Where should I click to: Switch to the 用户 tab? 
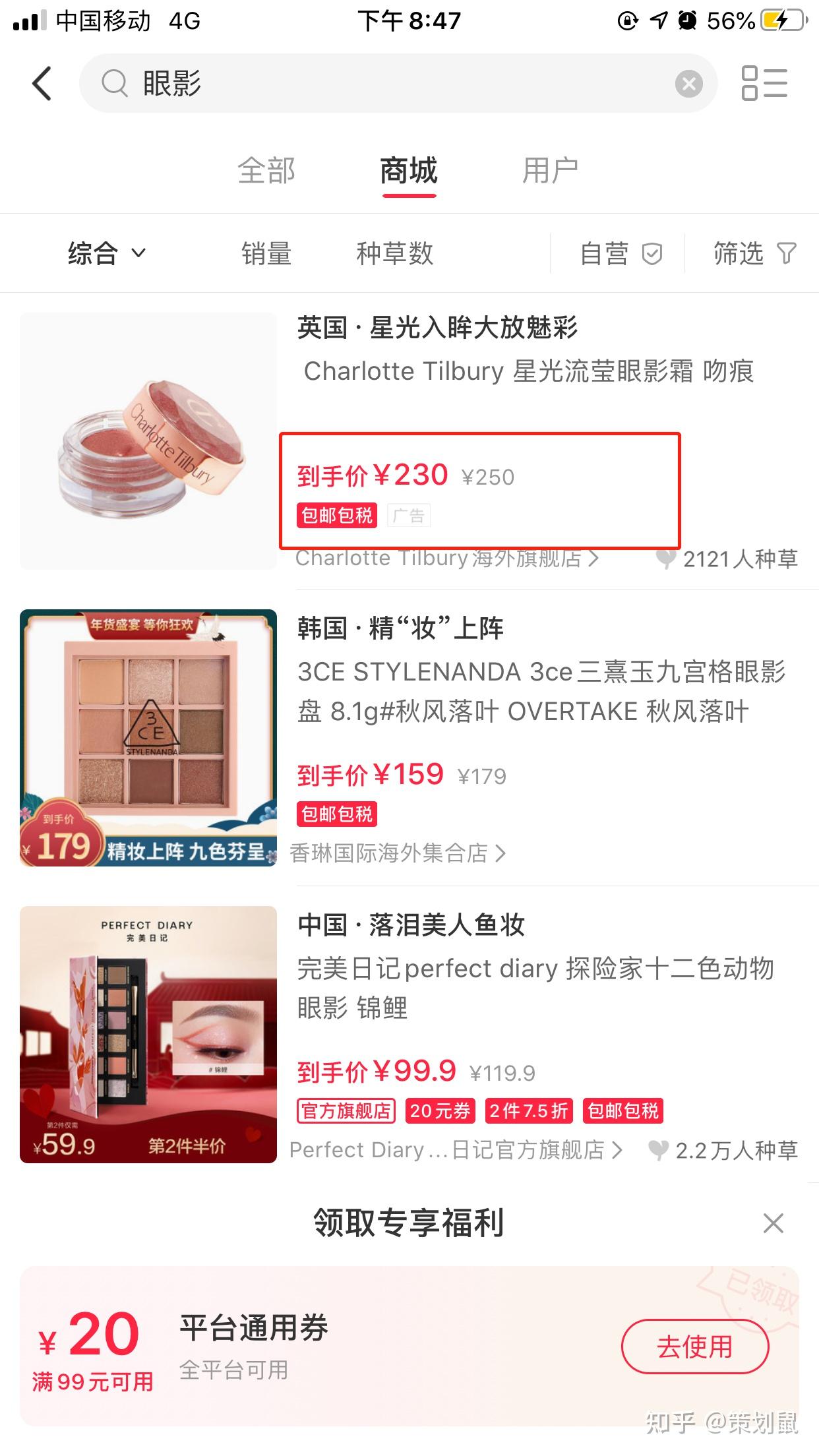pos(550,171)
